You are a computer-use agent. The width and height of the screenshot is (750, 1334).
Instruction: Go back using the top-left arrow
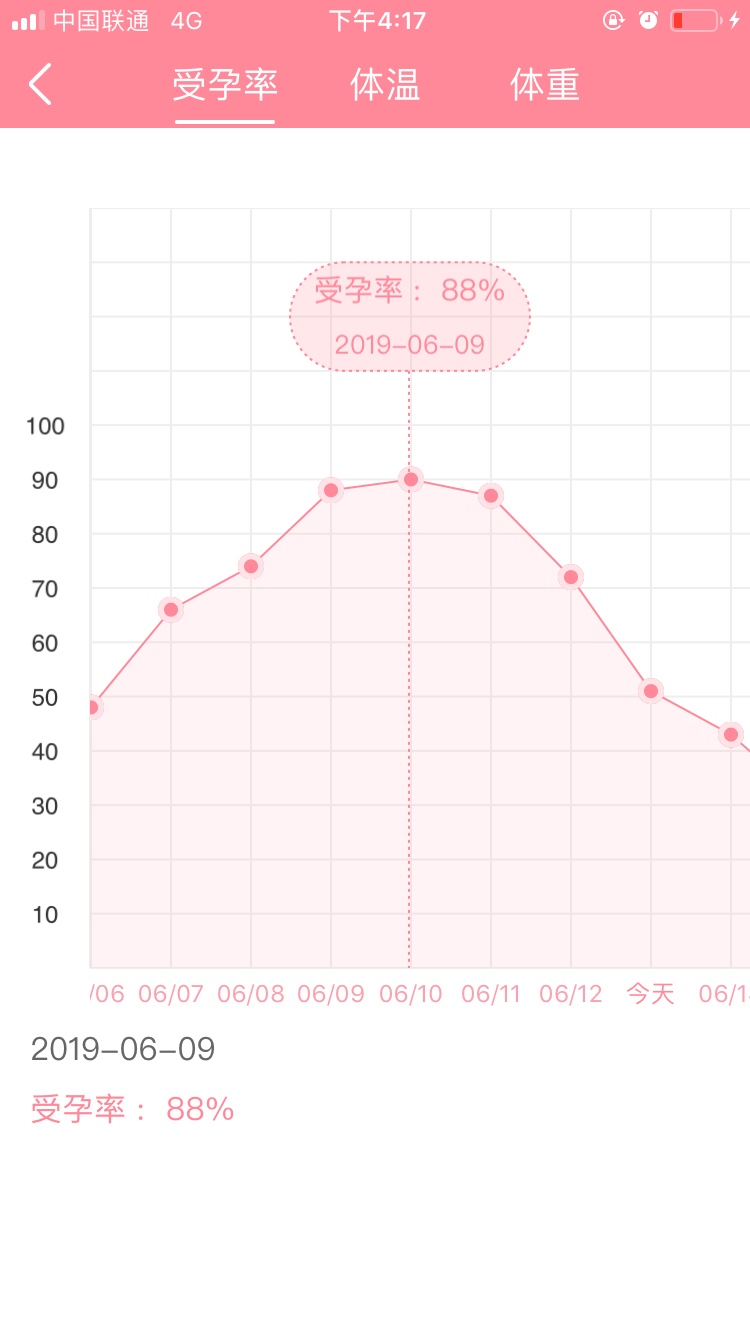(40, 85)
